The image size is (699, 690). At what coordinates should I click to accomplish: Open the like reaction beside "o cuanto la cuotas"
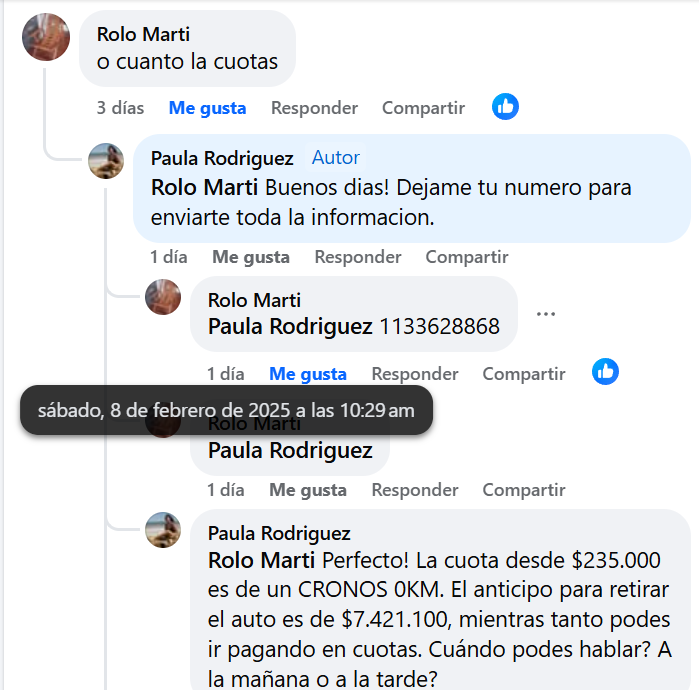click(506, 107)
